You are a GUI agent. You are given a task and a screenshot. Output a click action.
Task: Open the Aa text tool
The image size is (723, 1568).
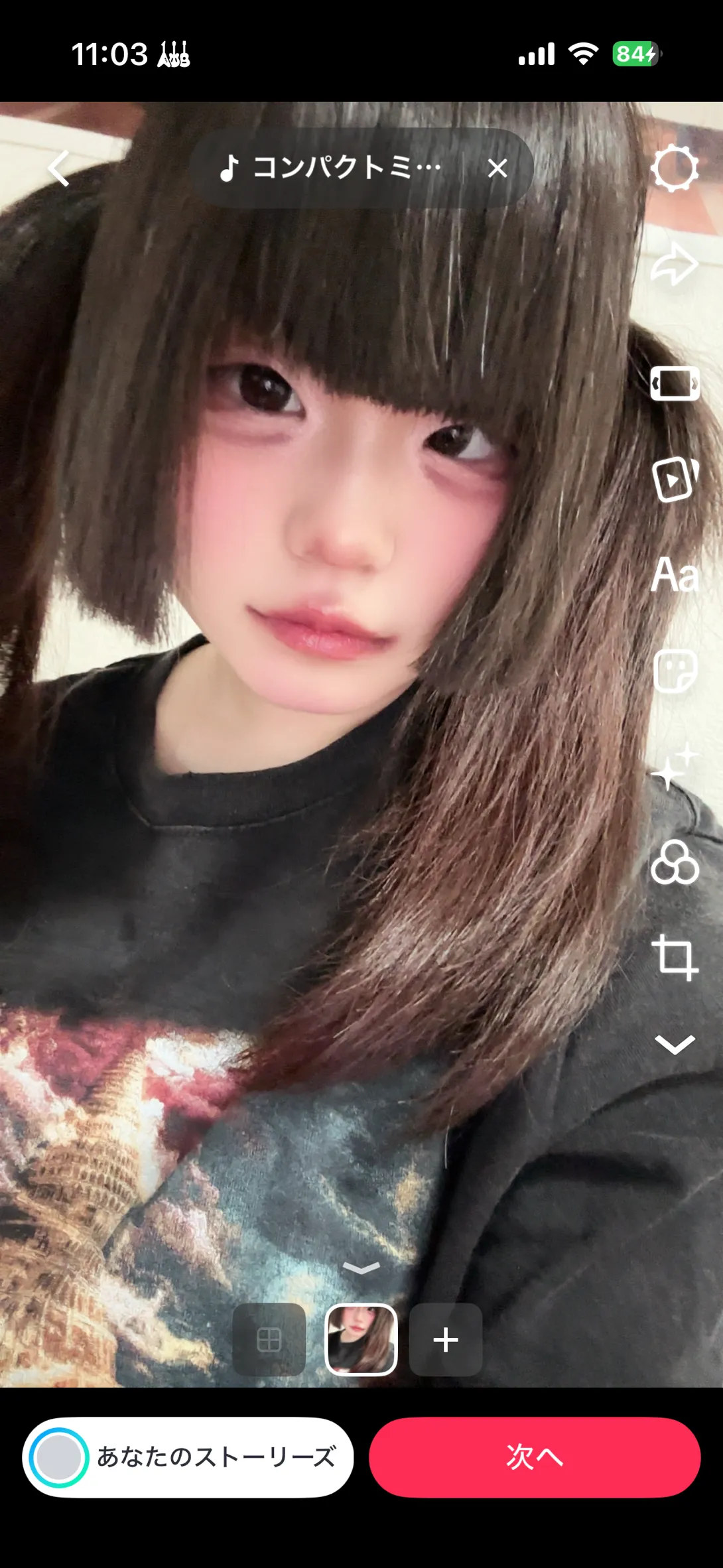[675, 574]
